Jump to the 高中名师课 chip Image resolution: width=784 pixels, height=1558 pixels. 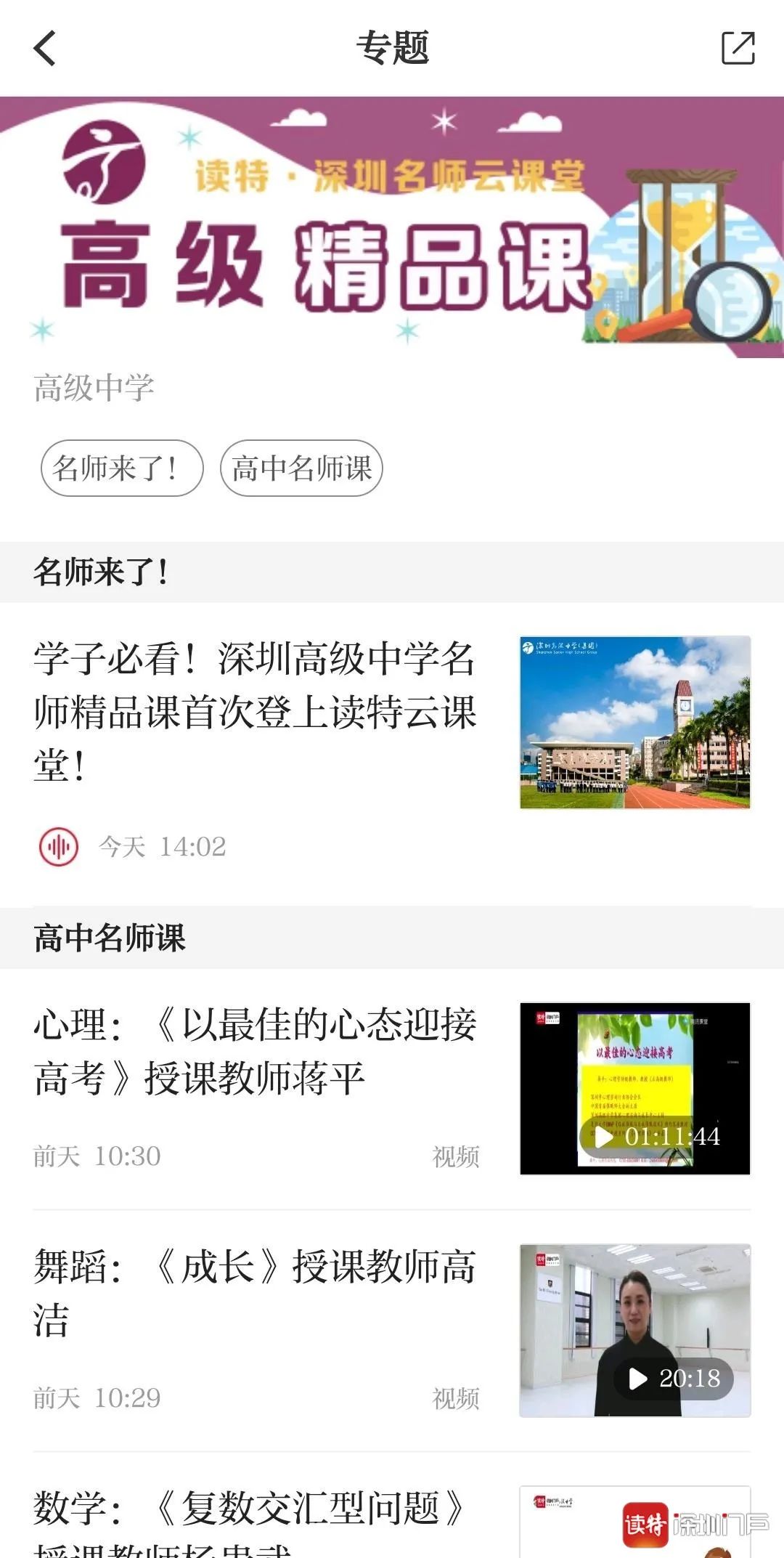coord(301,468)
